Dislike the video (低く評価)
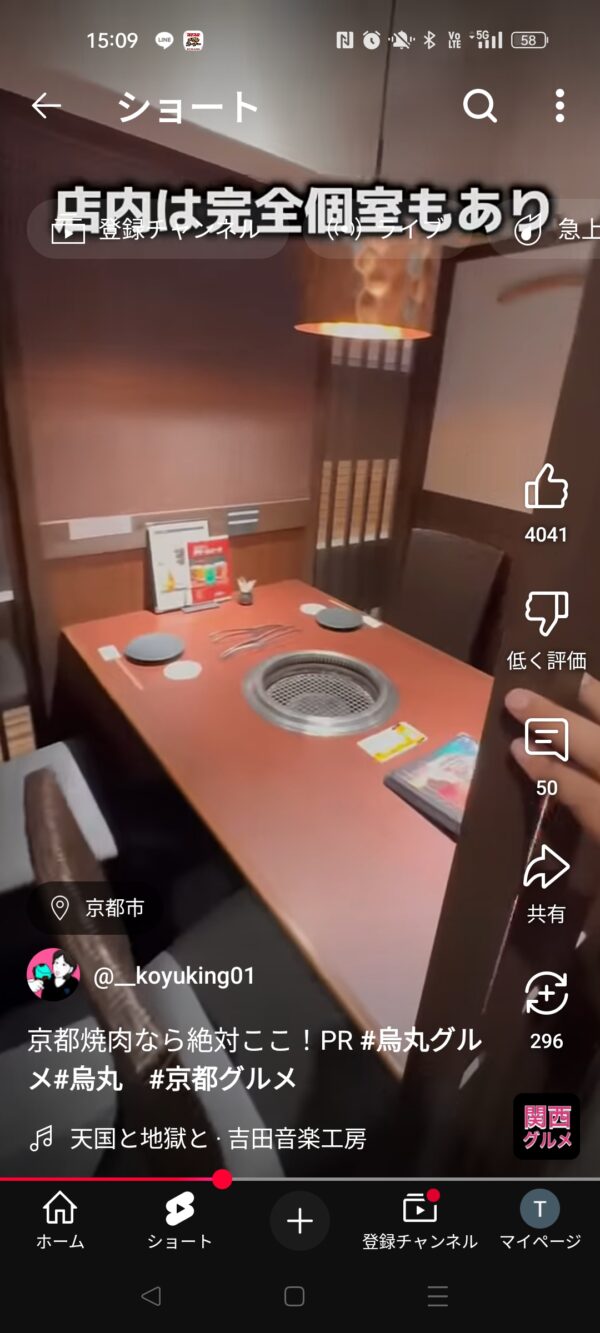Image resolution: width=600 pixels, height=1333 pixels. pyautogui.click(x=546, y=614)
